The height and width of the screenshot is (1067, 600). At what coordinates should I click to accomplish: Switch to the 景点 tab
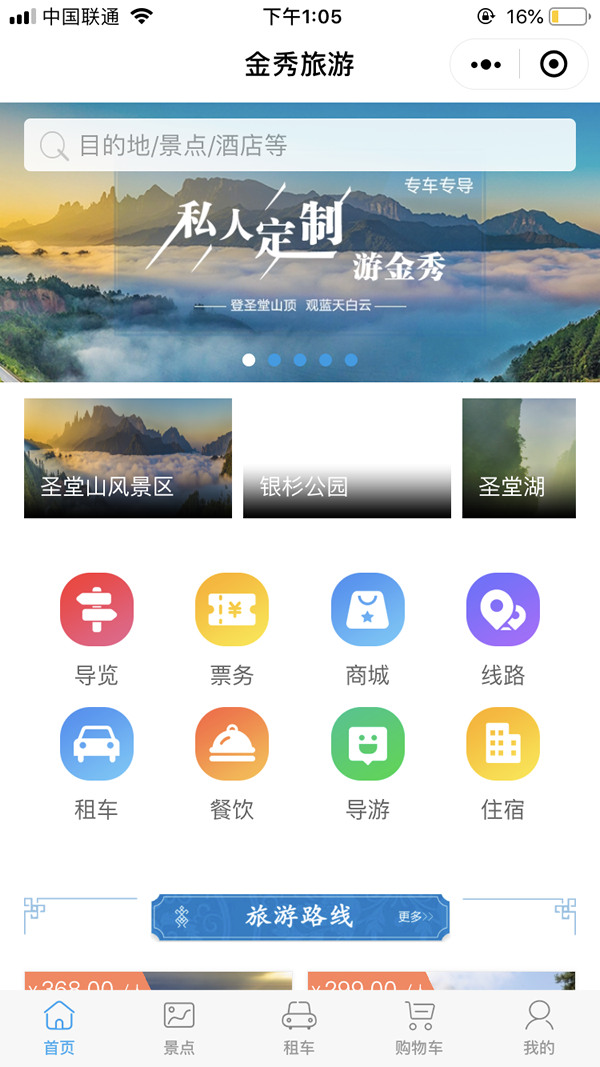click(179, 1028)
